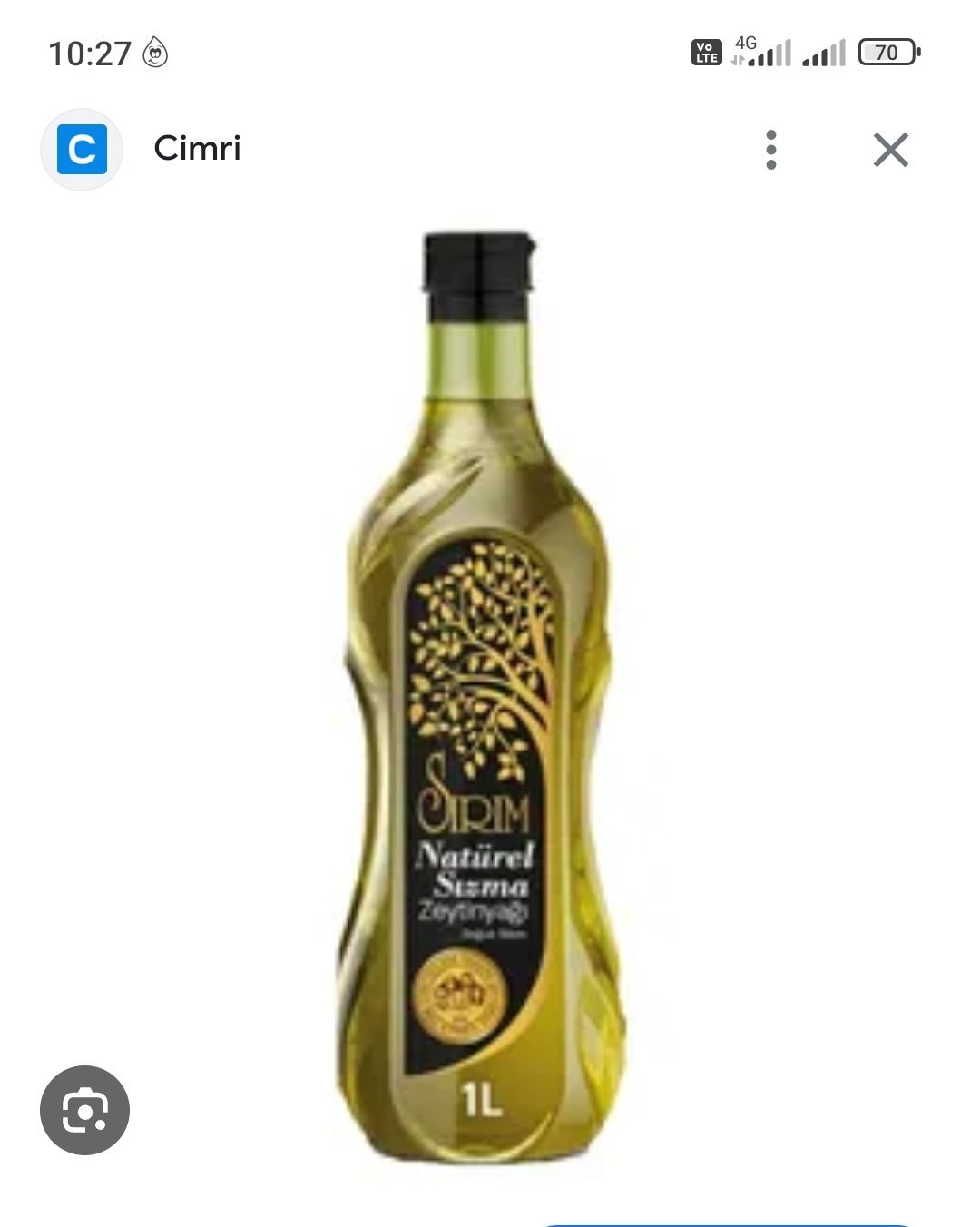The image size is (980, 1227).
Task: Open the three-dot overflow menu
Action: point(770,150)
